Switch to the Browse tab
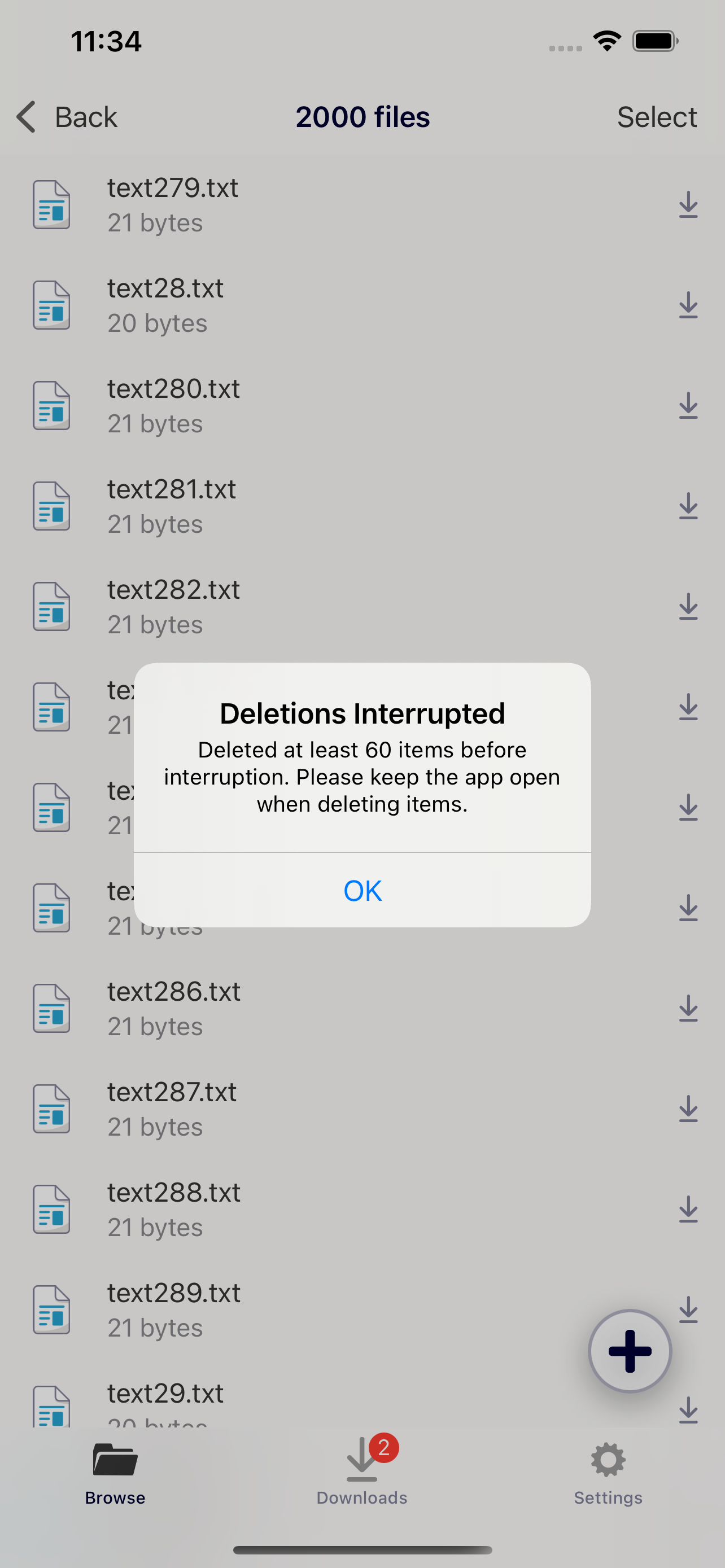The width and height of the screenshot is (725, 1568). [115, 1473]
